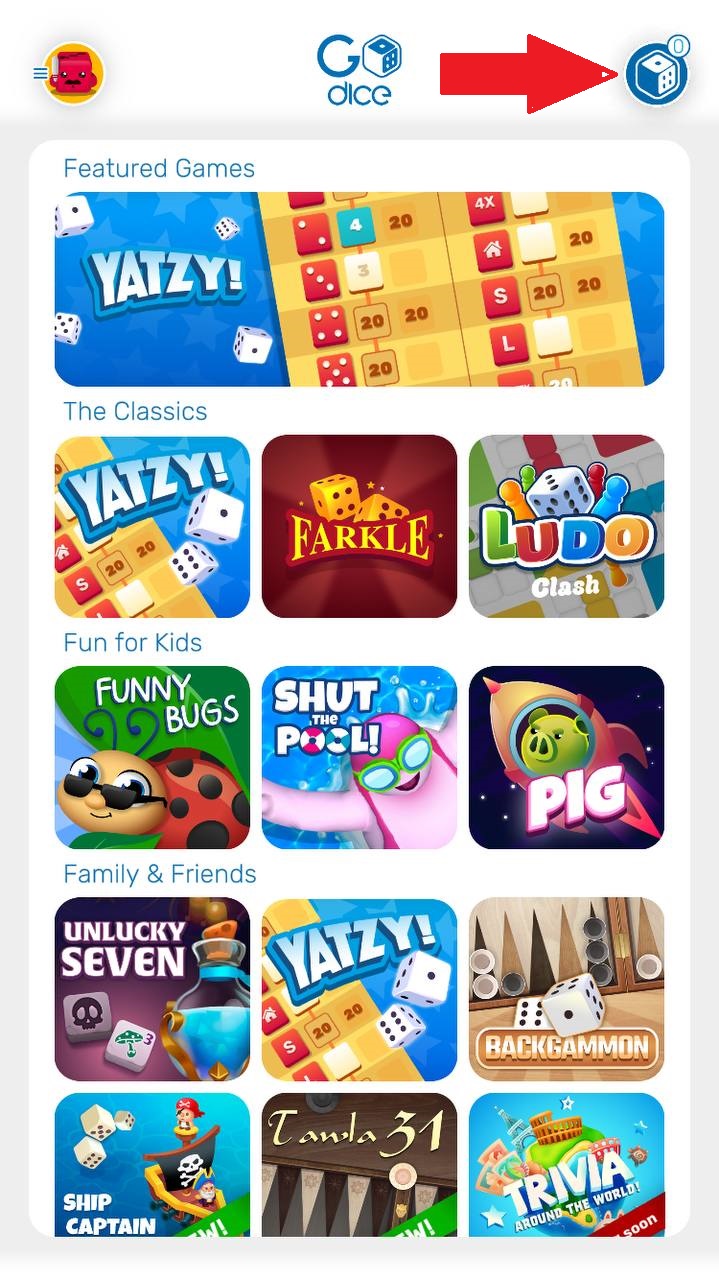
Task: Open the Farkle game
Action: [x=359, y=526]
